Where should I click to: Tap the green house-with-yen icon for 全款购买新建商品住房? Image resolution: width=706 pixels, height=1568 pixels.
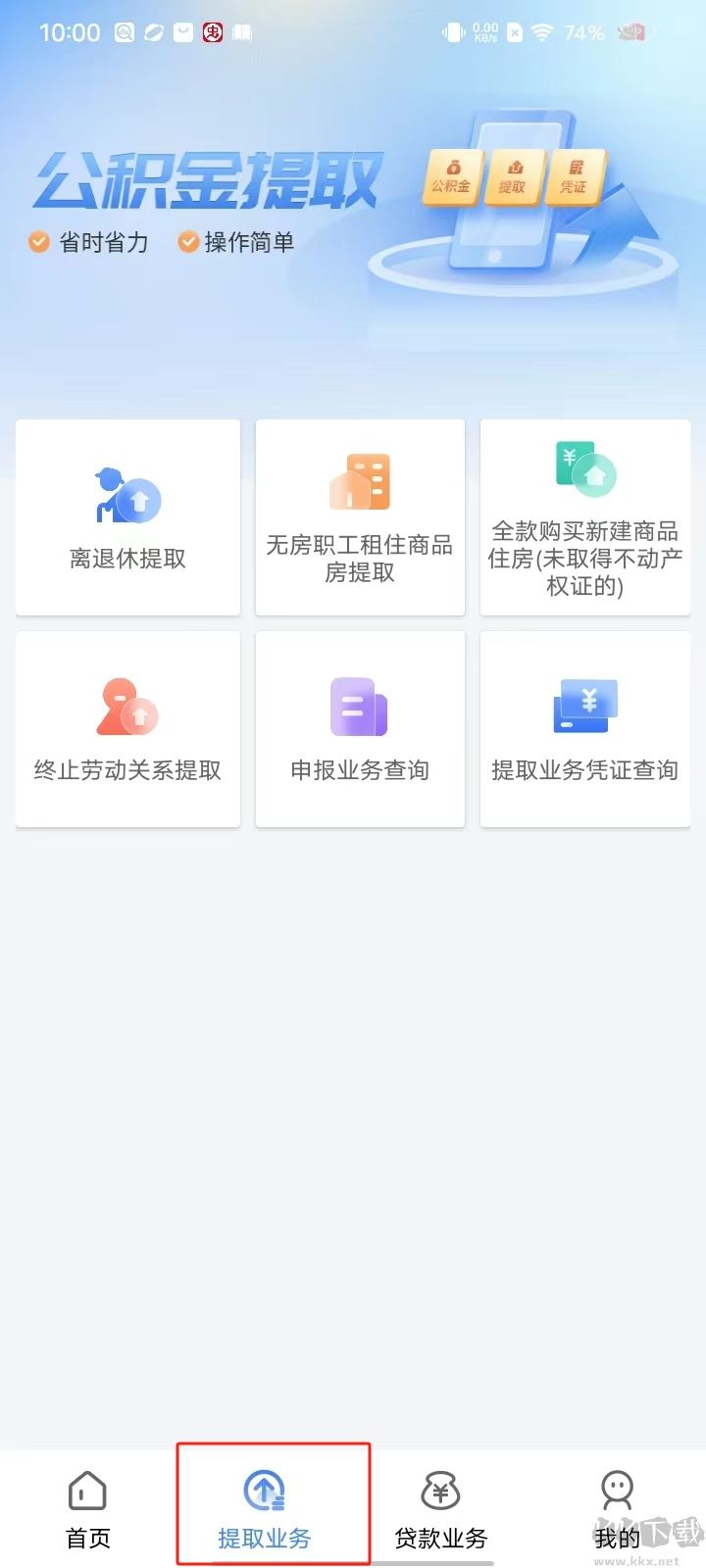click(584, 468)
